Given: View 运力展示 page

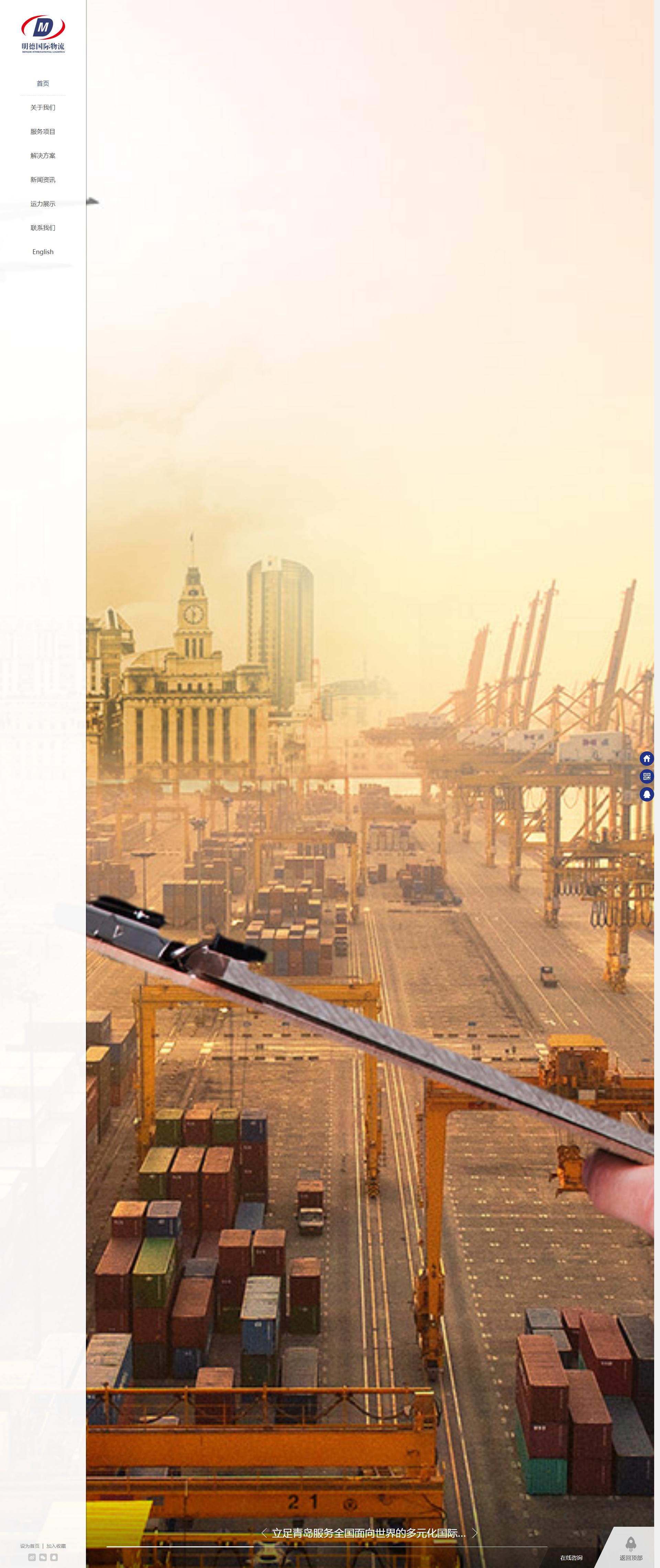Looking at the screenshot, I should pos(43,204).
